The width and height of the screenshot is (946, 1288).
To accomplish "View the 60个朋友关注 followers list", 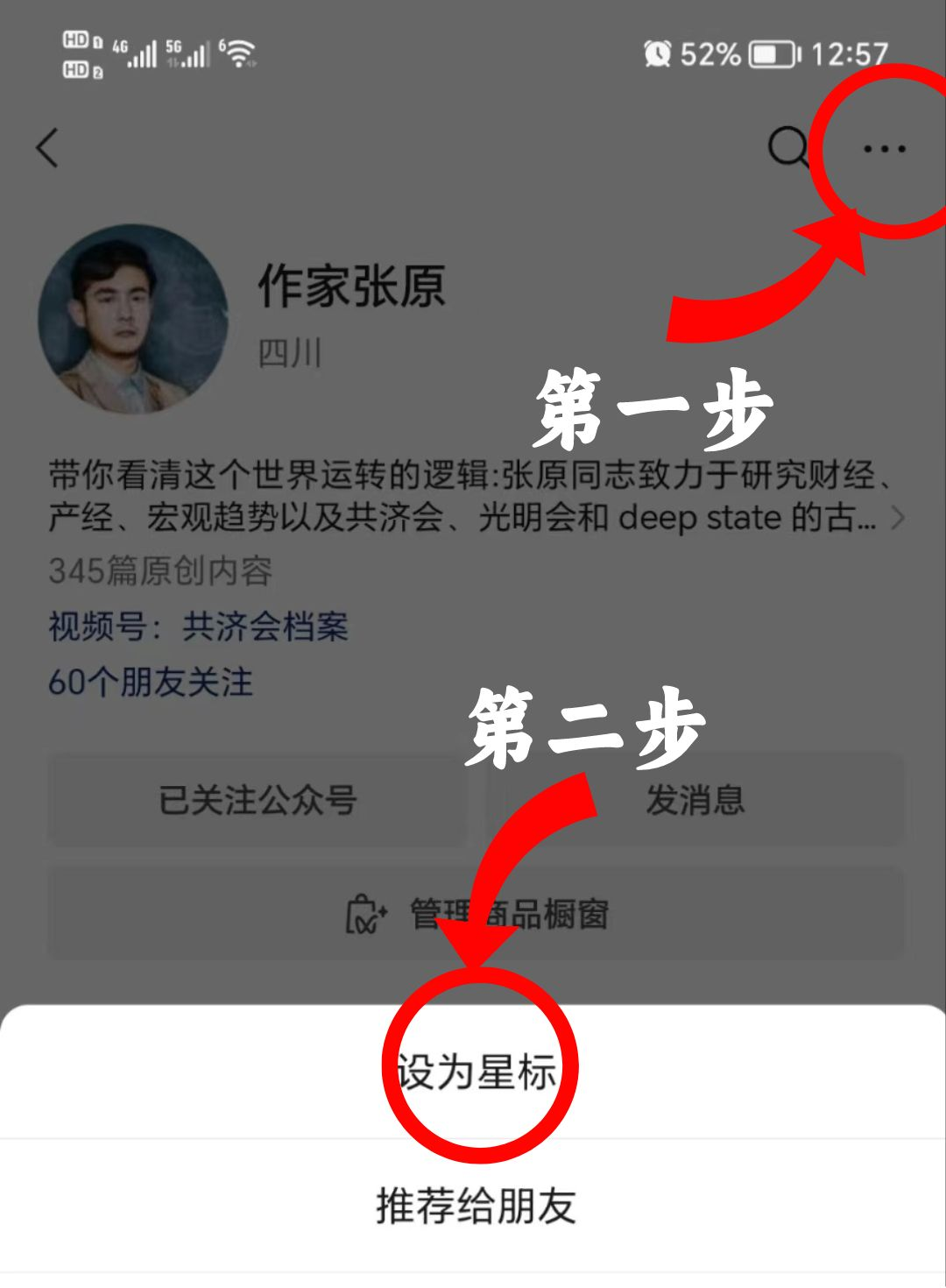I will click(x=149, y=684).
